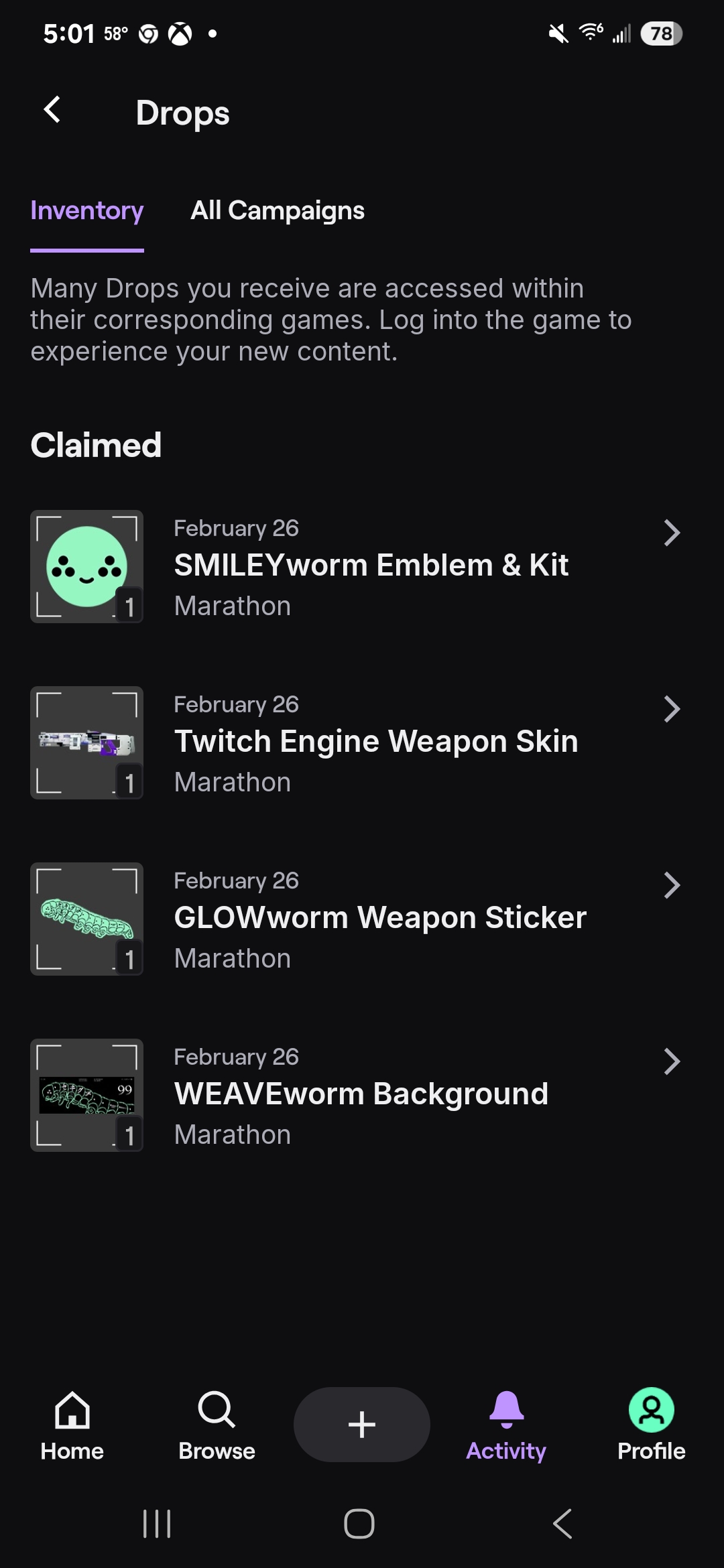Viewport: 724px width, 1568px height.
Task: Open the Browse tab
Action: point(217,1425)
